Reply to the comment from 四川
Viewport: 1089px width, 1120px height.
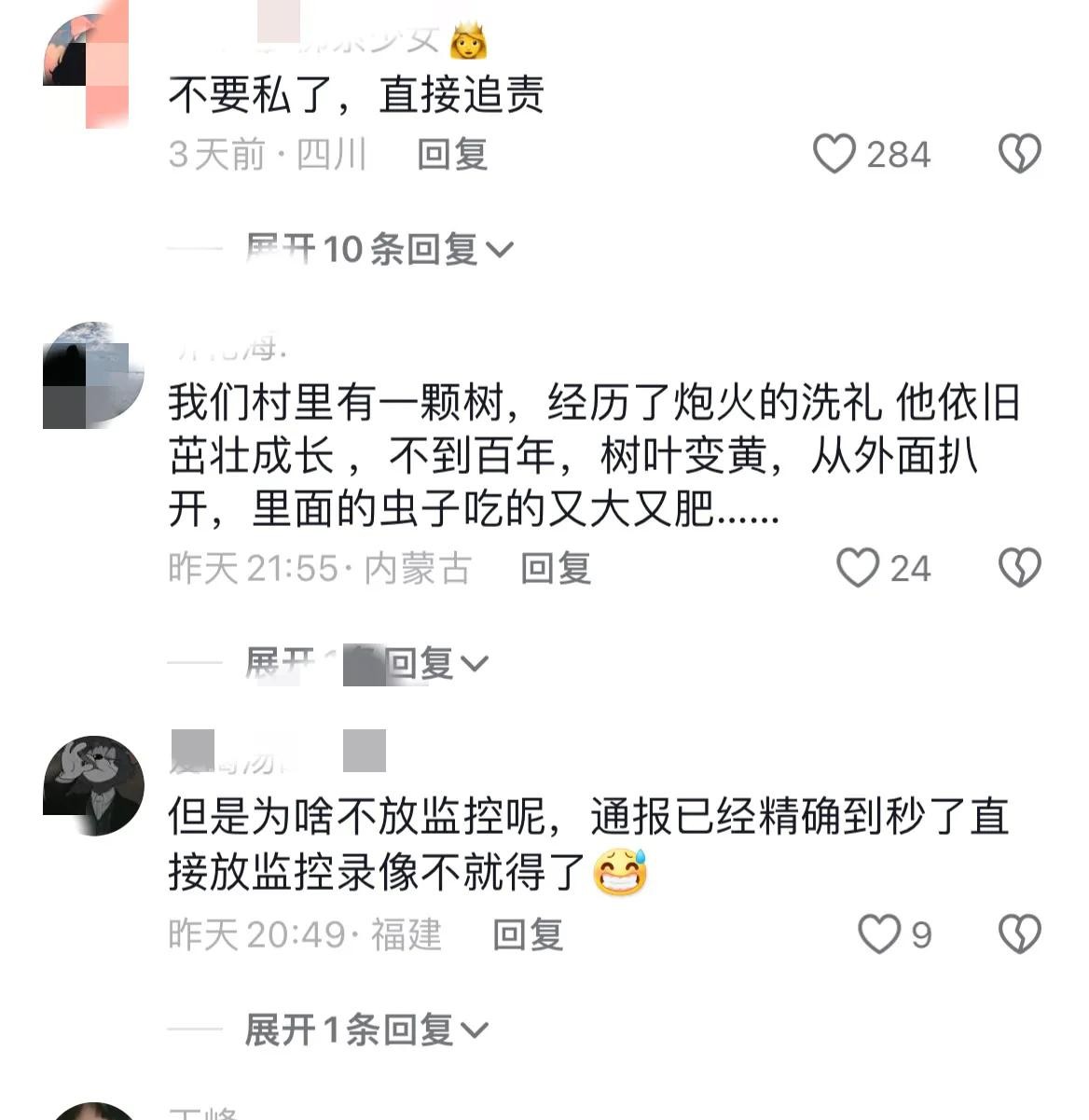click(x=452, y=154)
